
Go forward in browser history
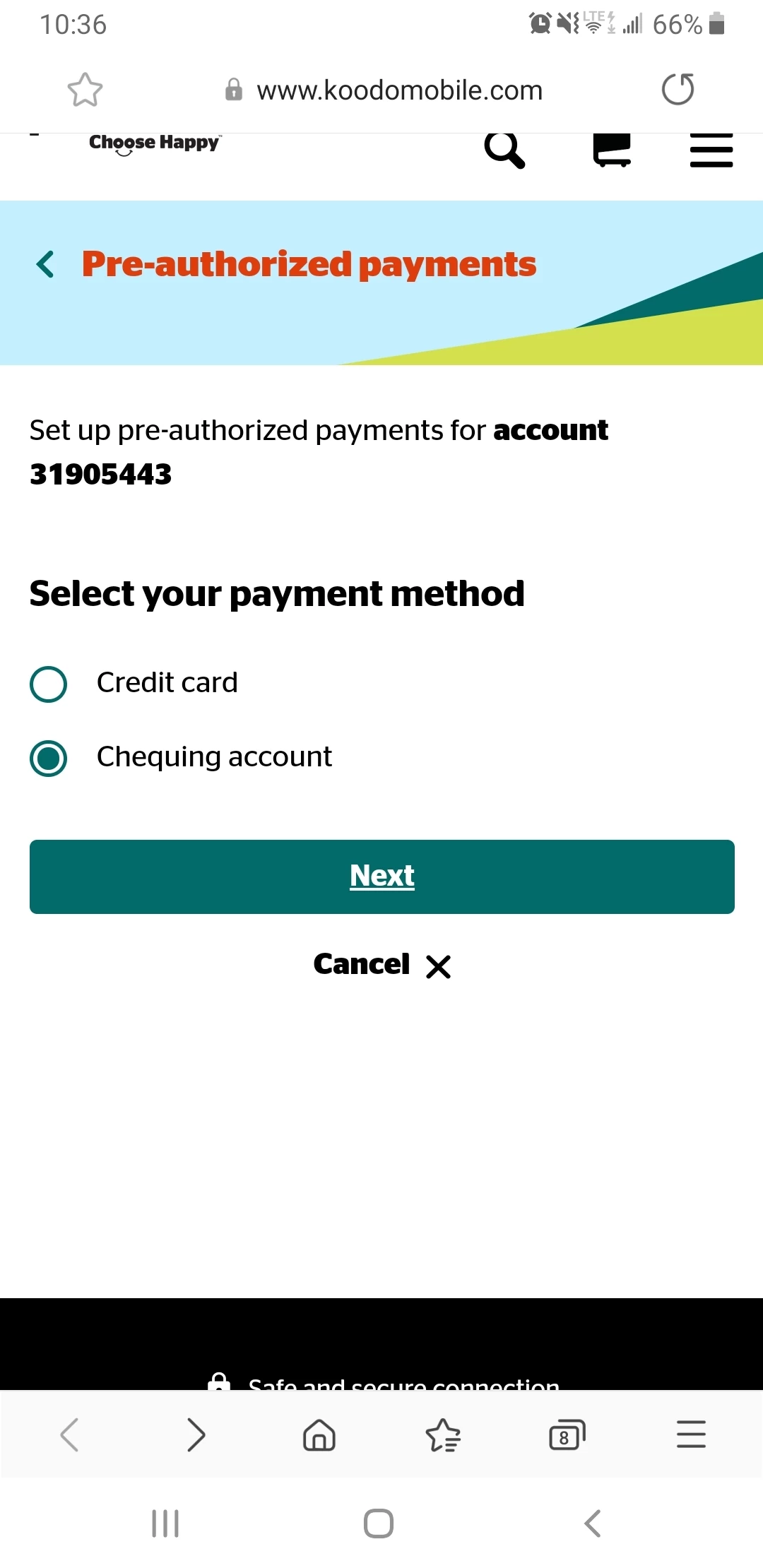(196, 1435)
